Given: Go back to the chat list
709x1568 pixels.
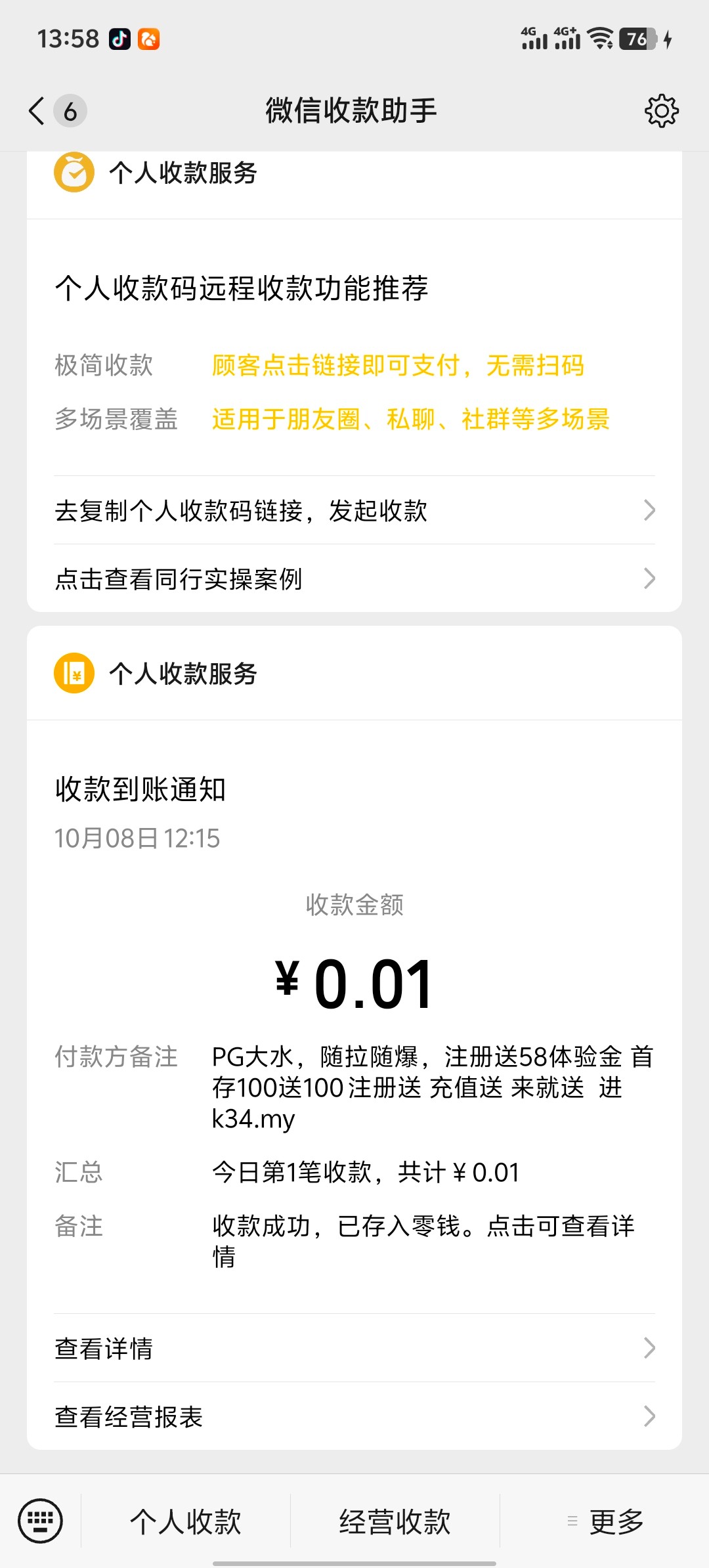Looking at the screenshot, I should pos(38,110).
